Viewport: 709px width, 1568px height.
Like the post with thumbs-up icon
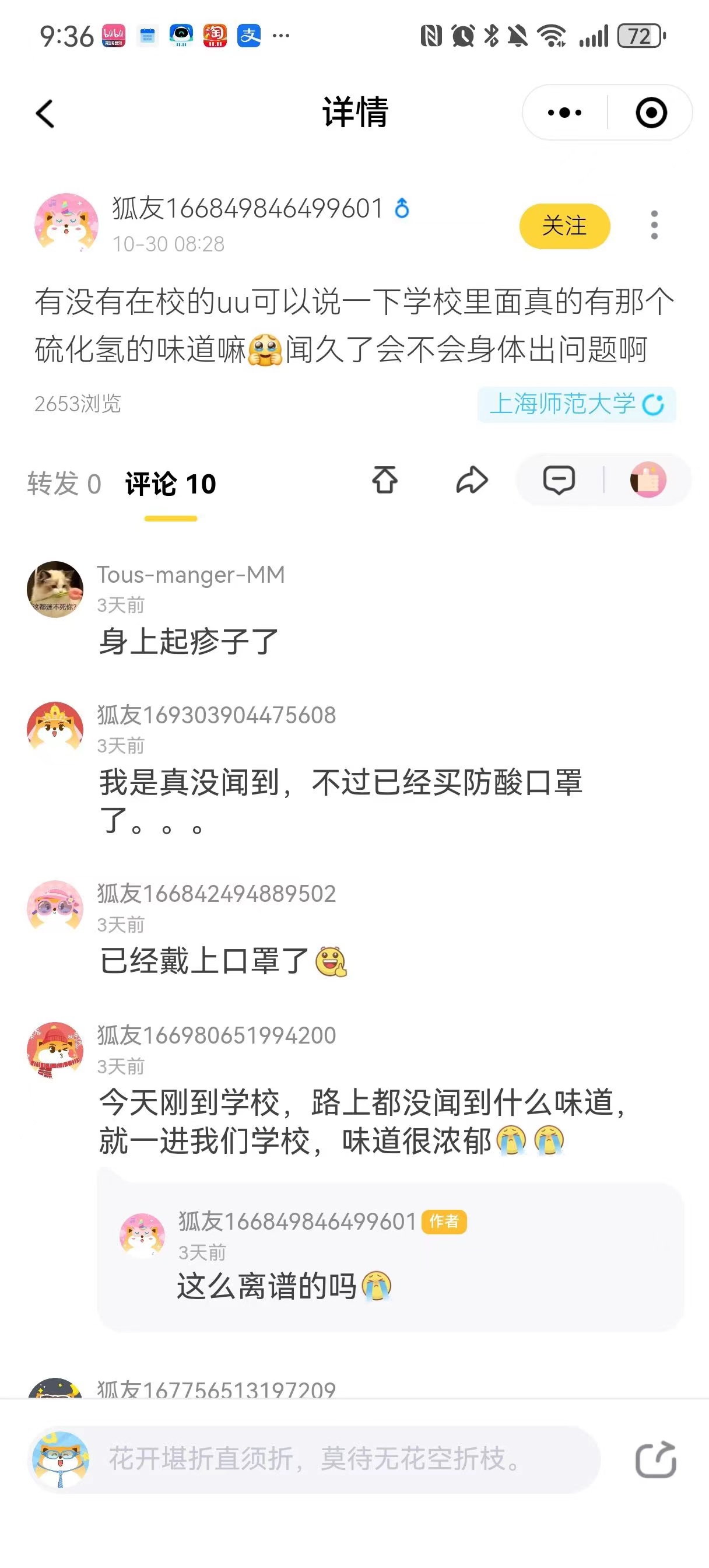click(648, 480)
